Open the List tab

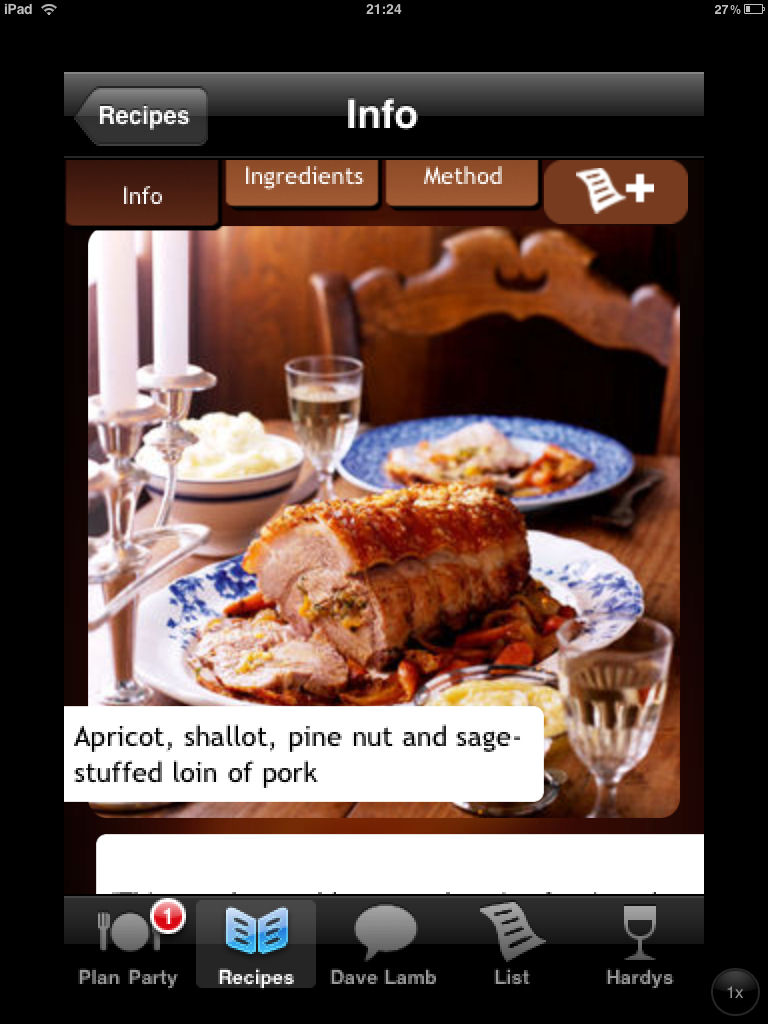coord(512,944)
